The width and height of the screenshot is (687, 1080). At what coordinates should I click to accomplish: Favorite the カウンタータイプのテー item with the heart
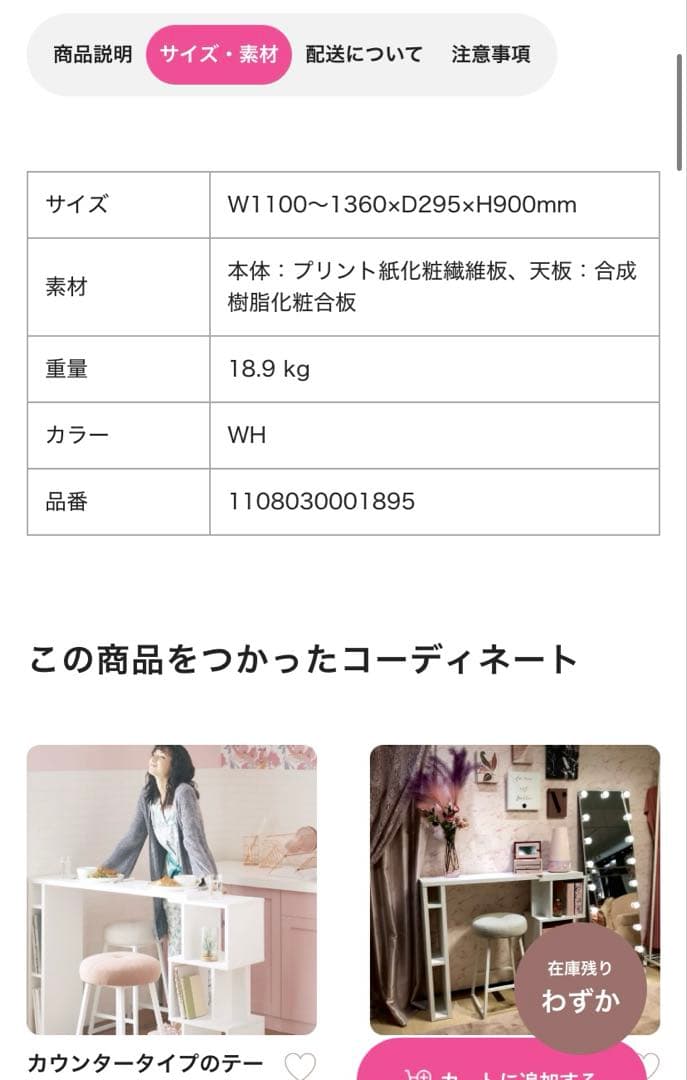coord(300,1066)
